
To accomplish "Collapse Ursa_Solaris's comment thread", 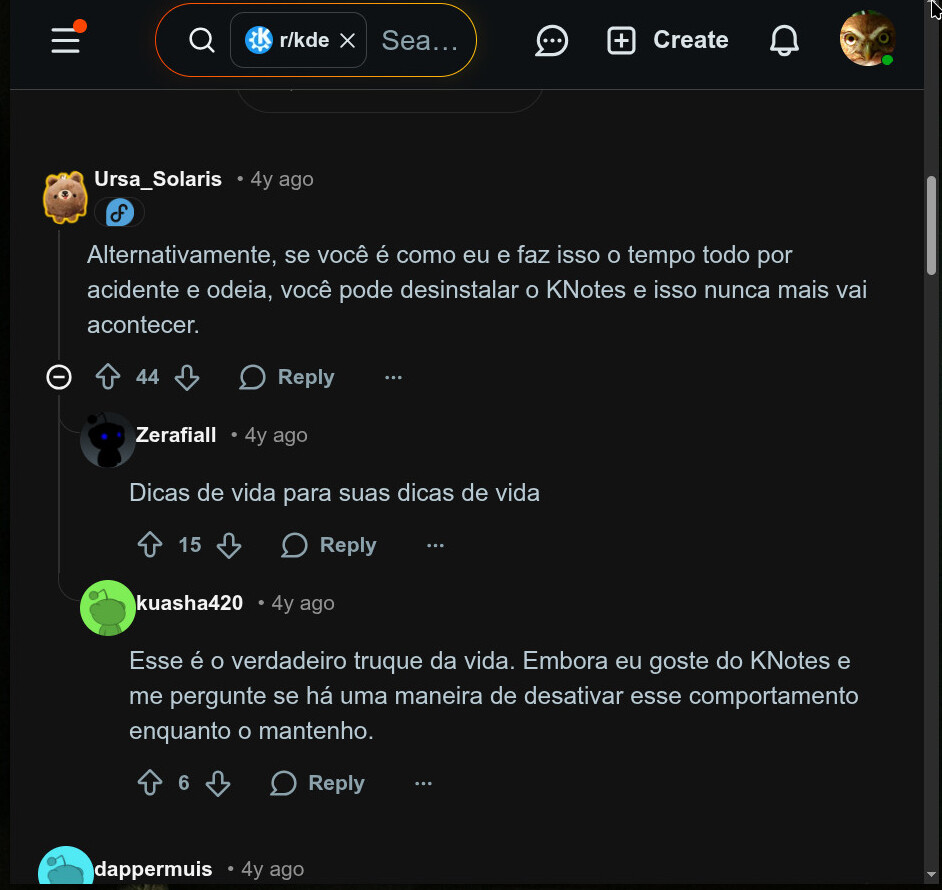I will click(59, 377).
